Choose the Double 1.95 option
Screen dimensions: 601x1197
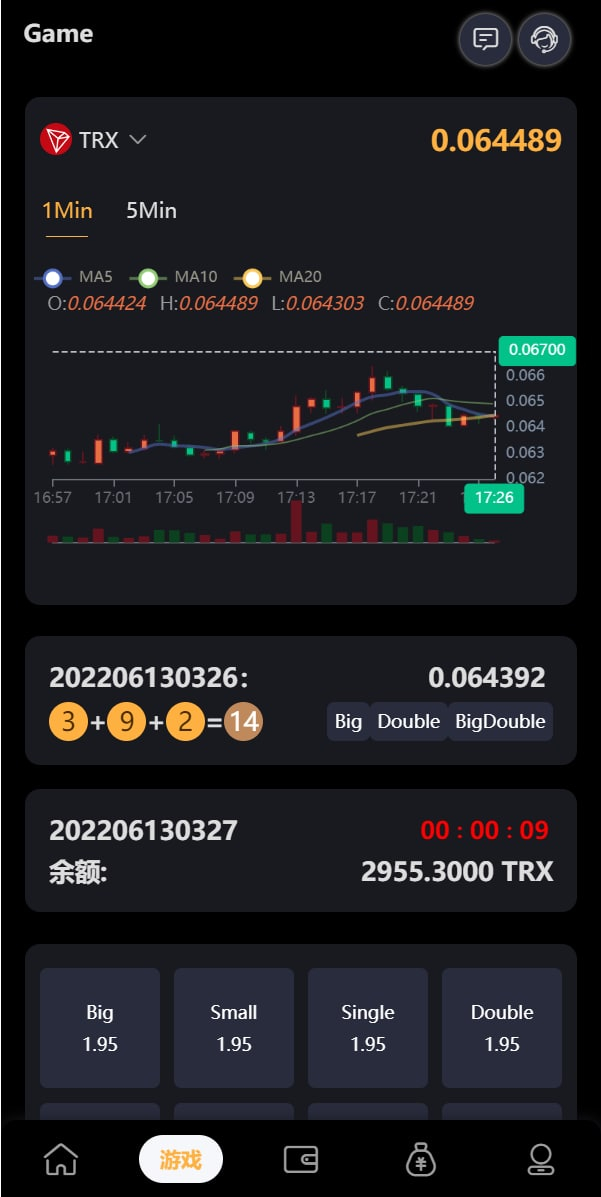tap(502, 1027)
